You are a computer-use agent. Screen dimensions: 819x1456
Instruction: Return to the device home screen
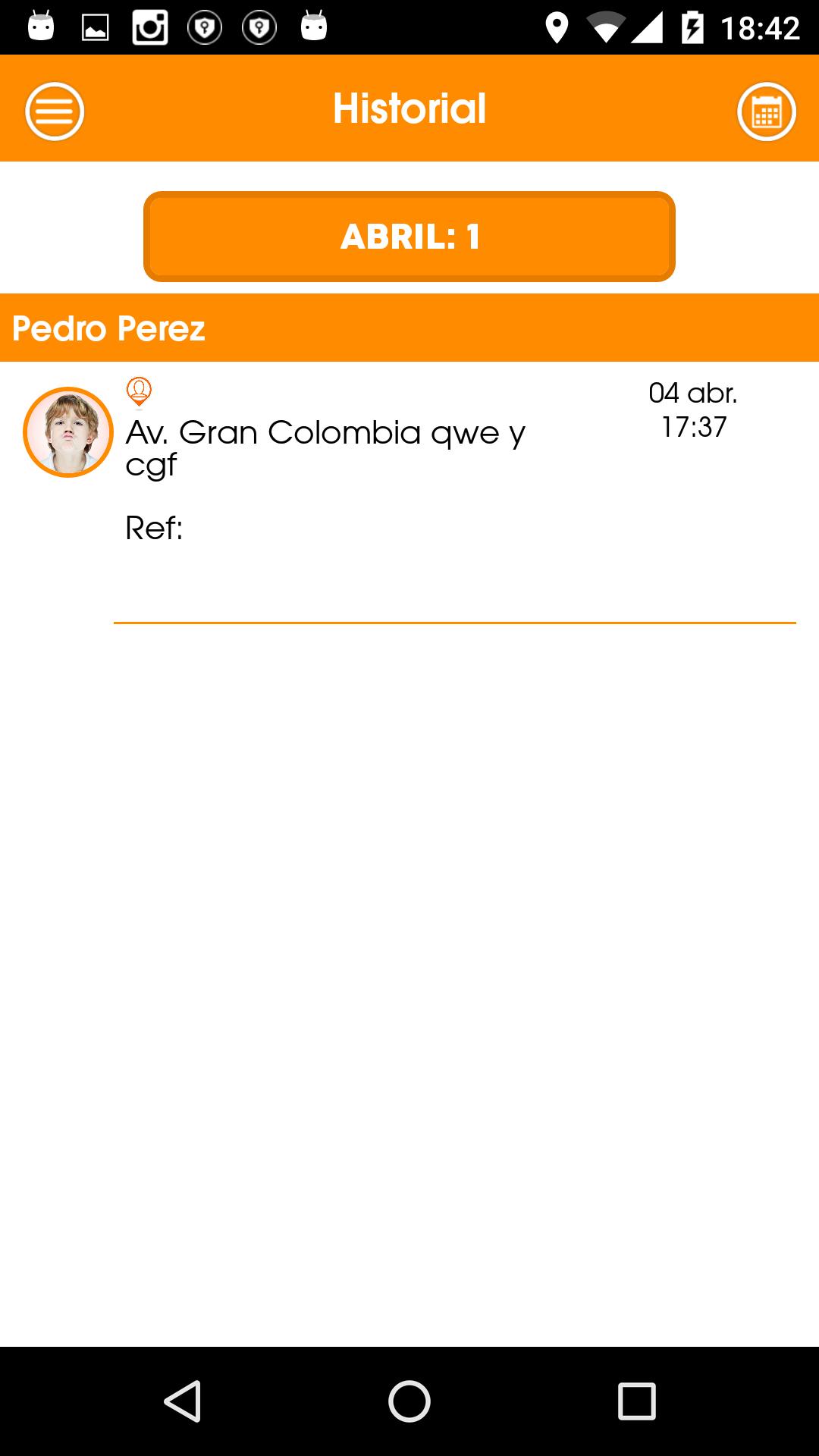(x=409, y=1401)
